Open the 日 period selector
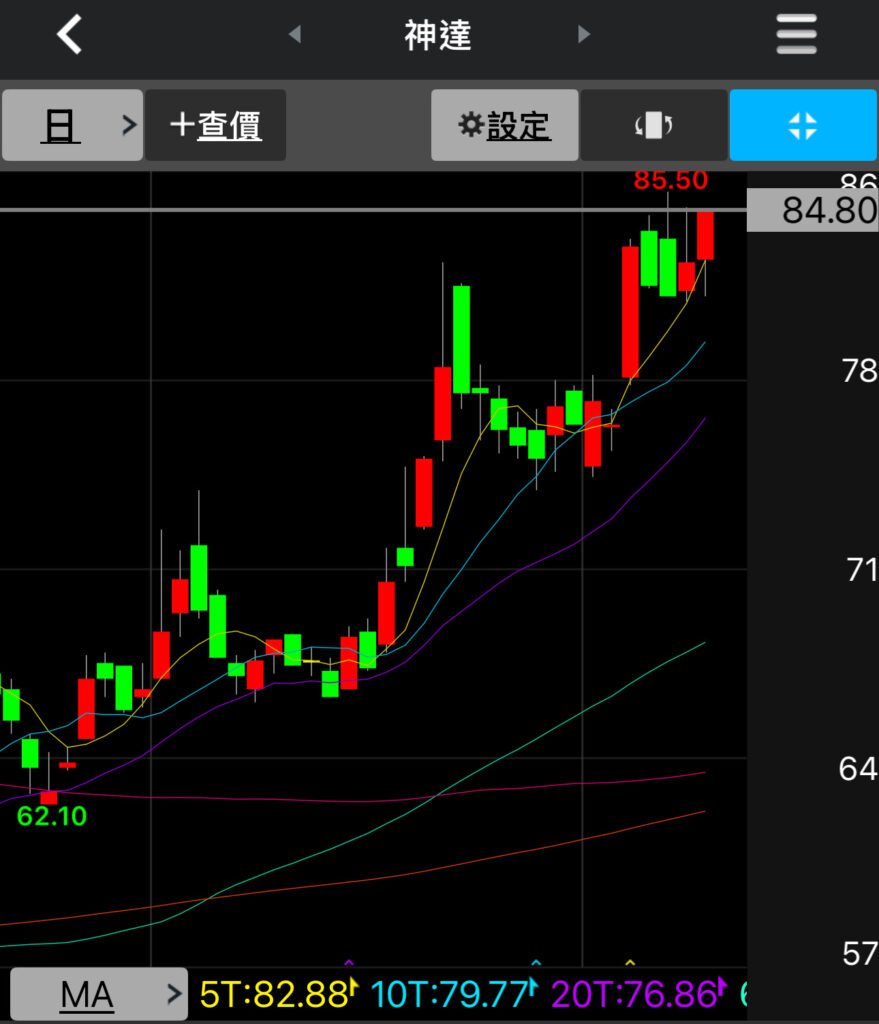The width and height of the screenshot is (879, 1024). pyautogui.click(x=72, y=125)
